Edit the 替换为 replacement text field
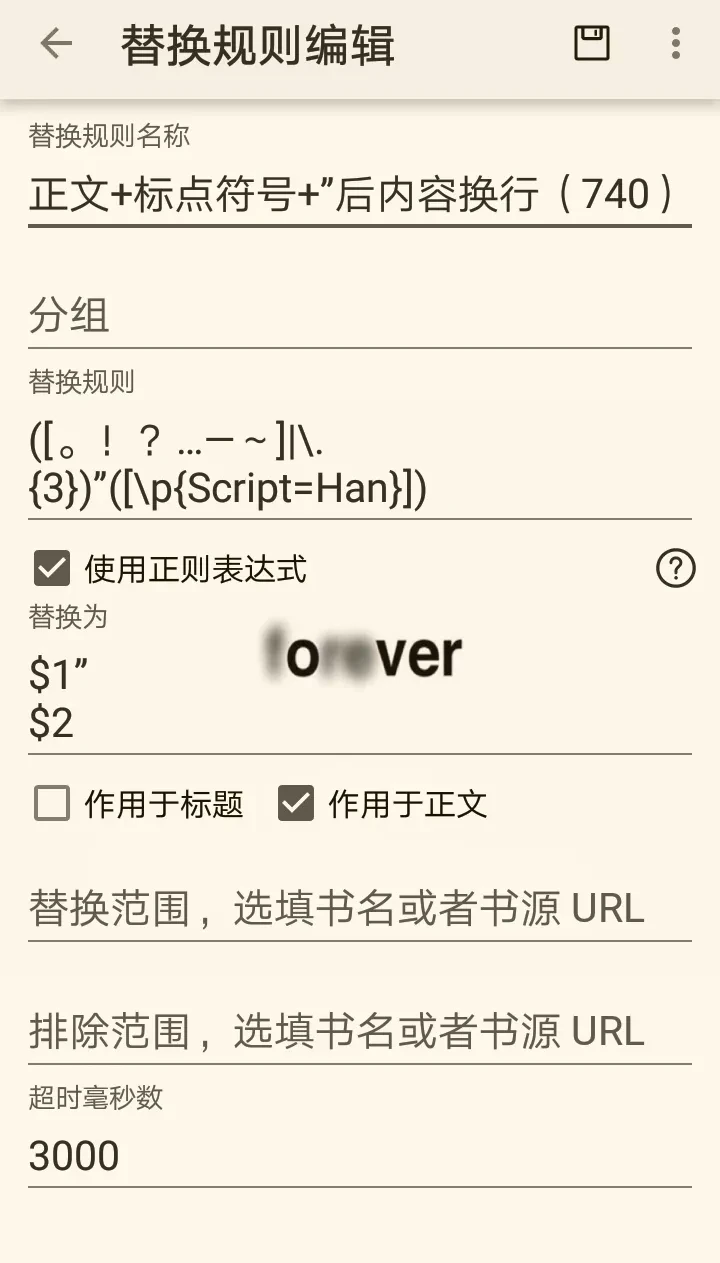The height and width of the screenshot is (1263, 720). click(x=358, y=699)
